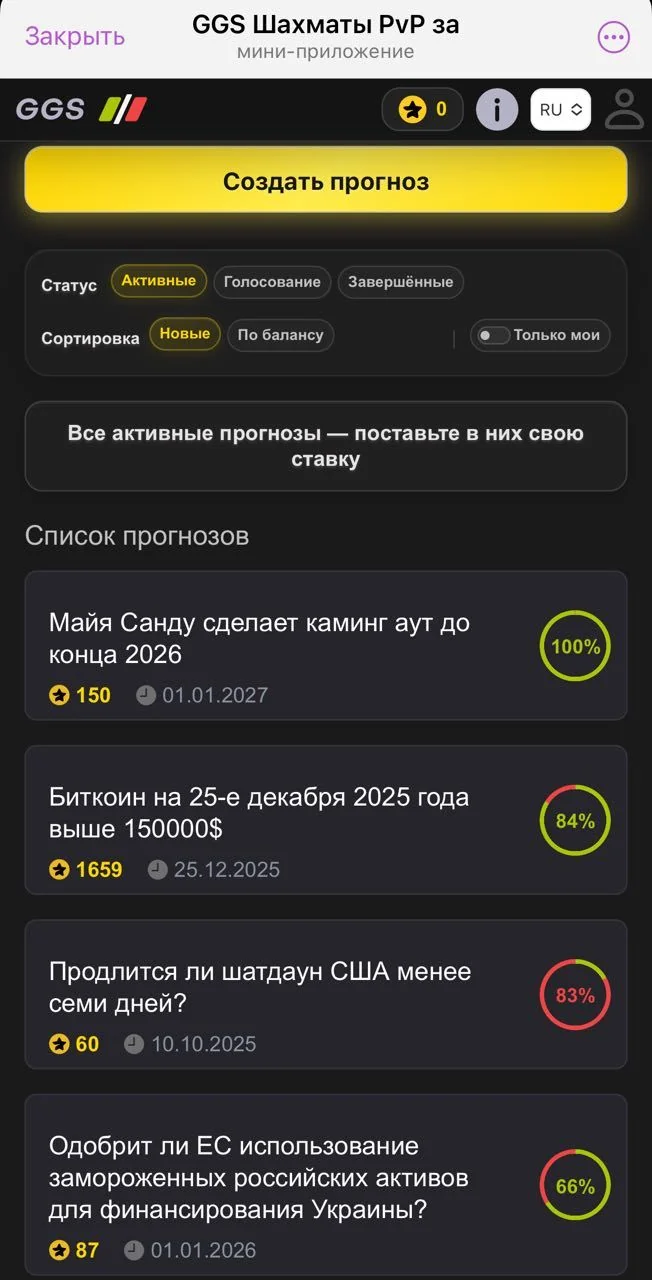Viewport: 652px width, 1280px height.
Task: Show Завершённые forecasts
Action: 400,282
